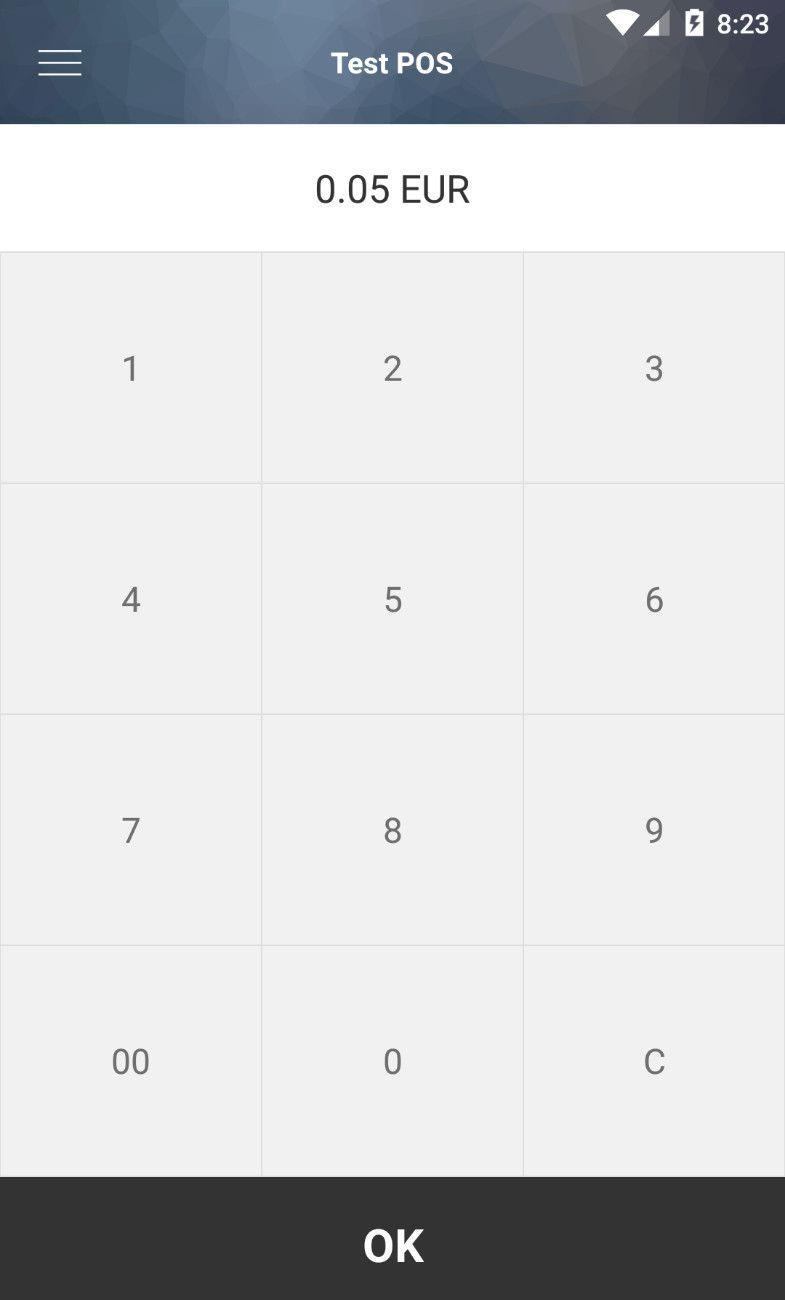The image size is (785, 1300).
Task: Confirm the amount with OK
Action: 392,1245
